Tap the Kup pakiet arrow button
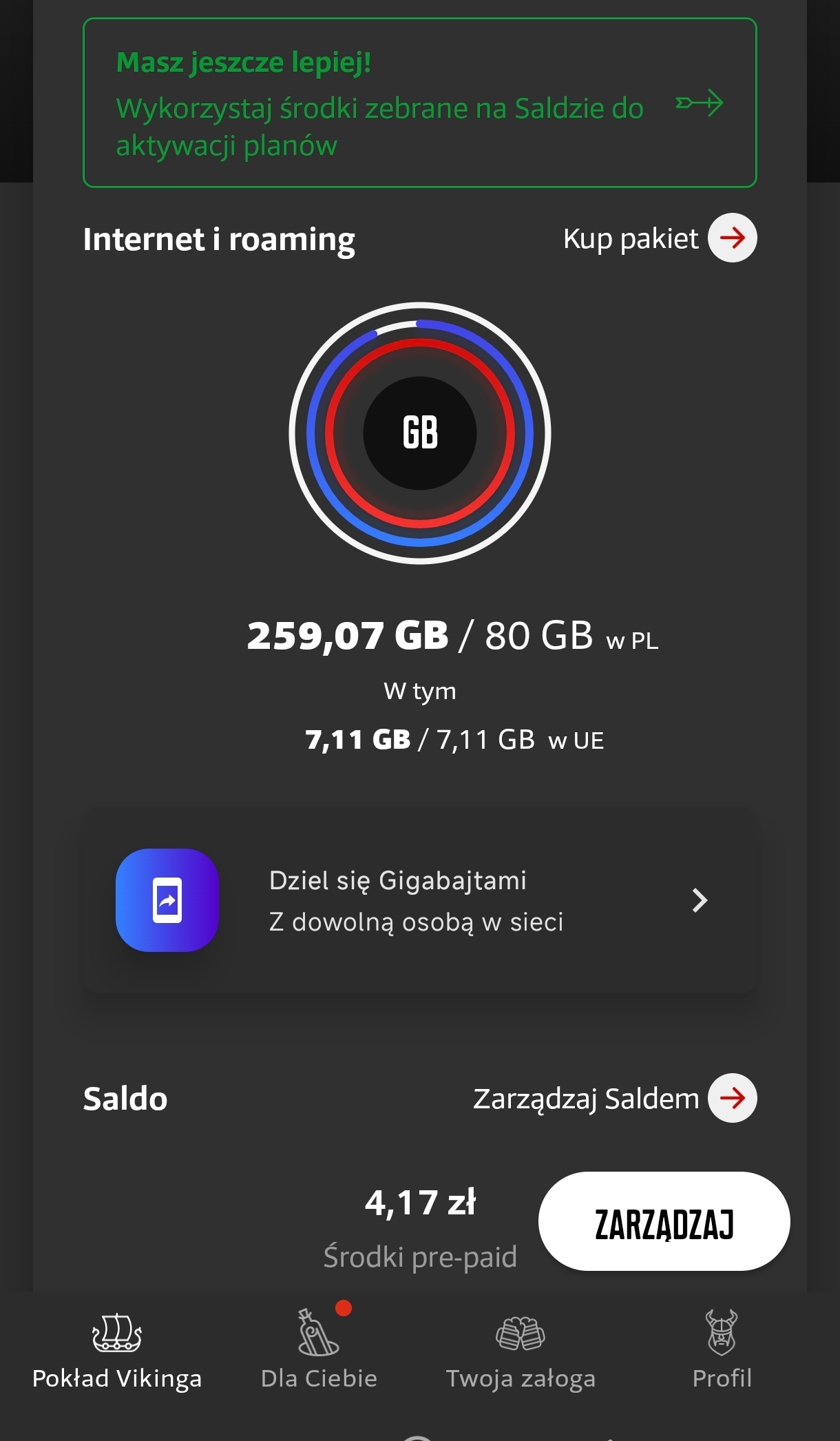840x1441 pixels. pyautogui.click(x=732, y=238)
